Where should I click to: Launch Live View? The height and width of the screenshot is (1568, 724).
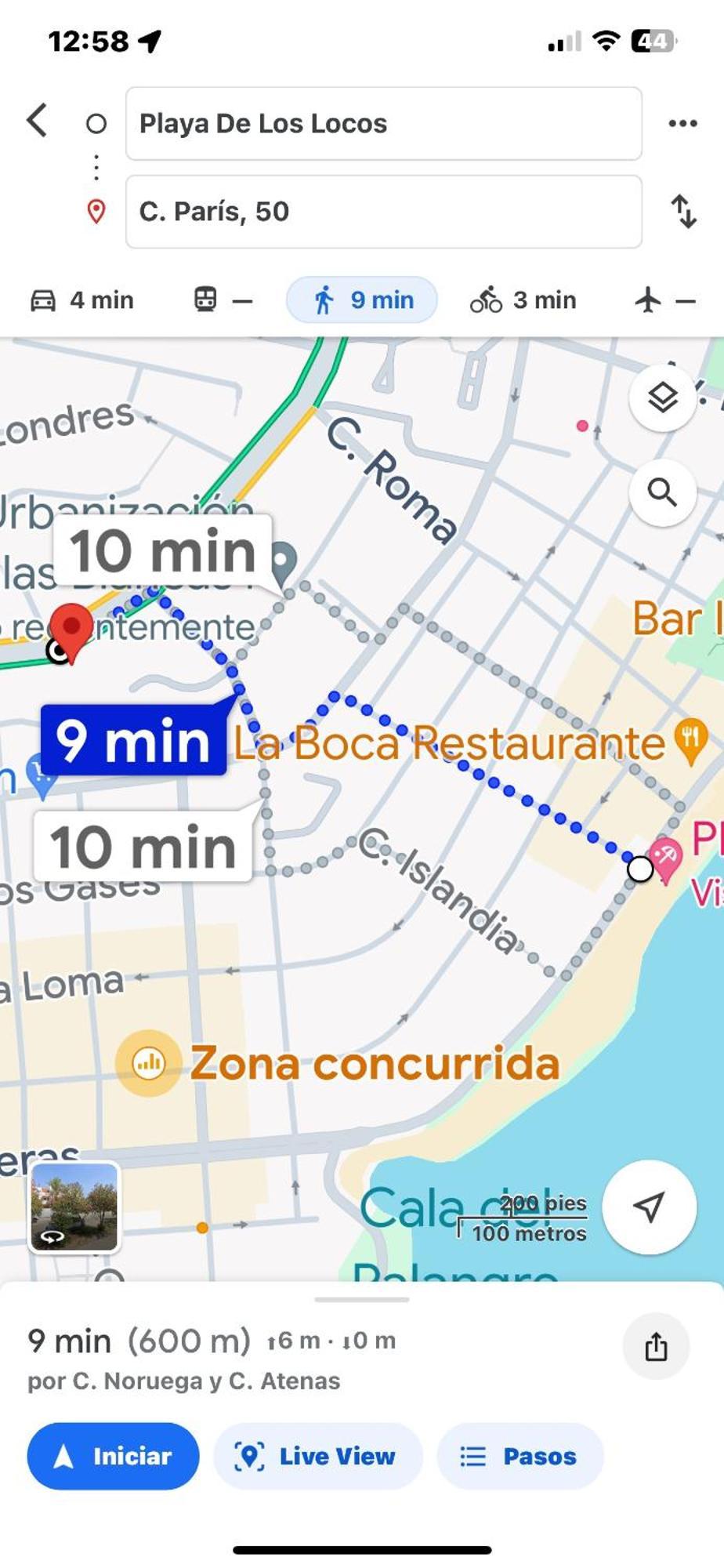[x=317, y=1456]
